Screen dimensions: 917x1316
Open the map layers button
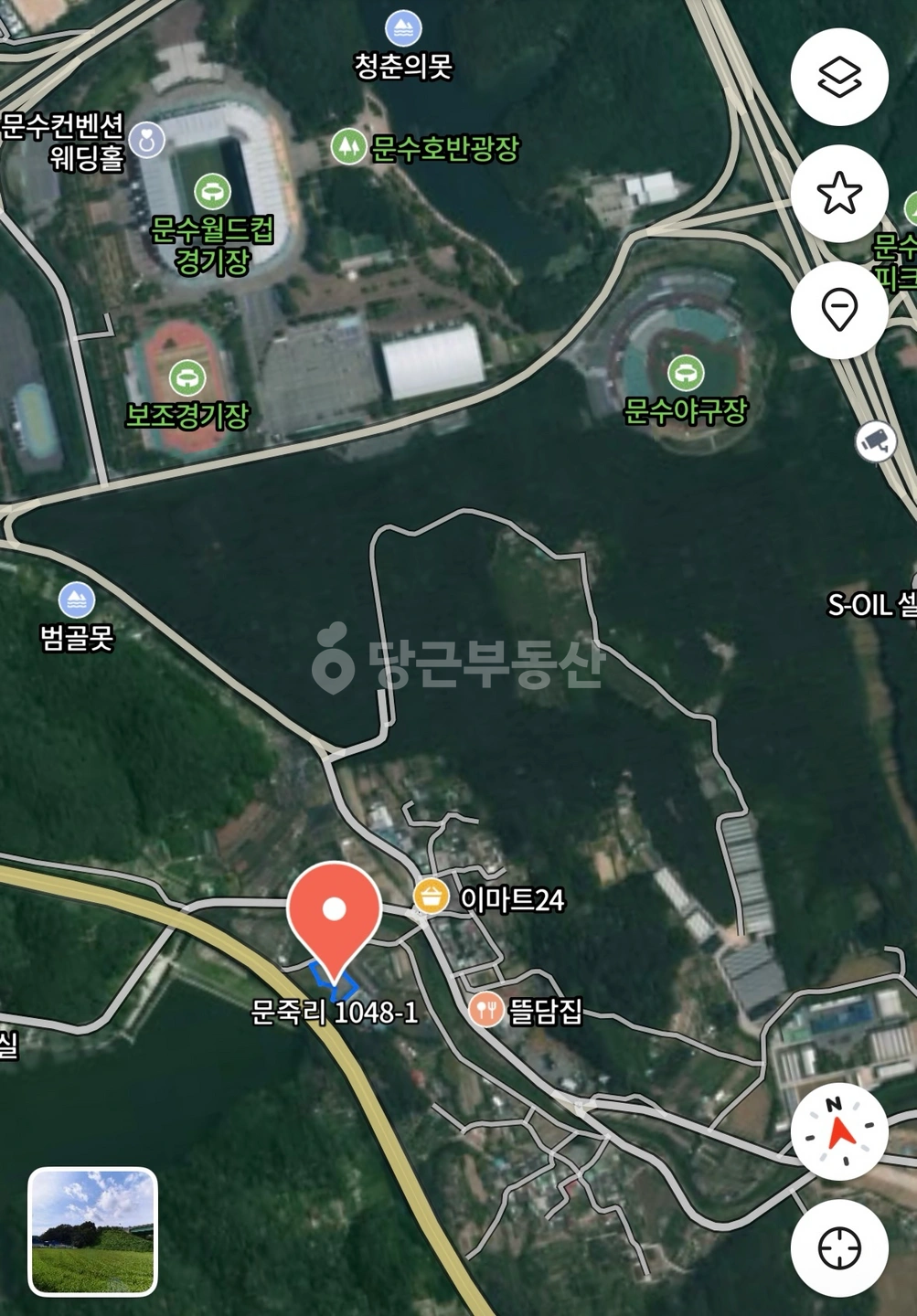pos(838,77)
